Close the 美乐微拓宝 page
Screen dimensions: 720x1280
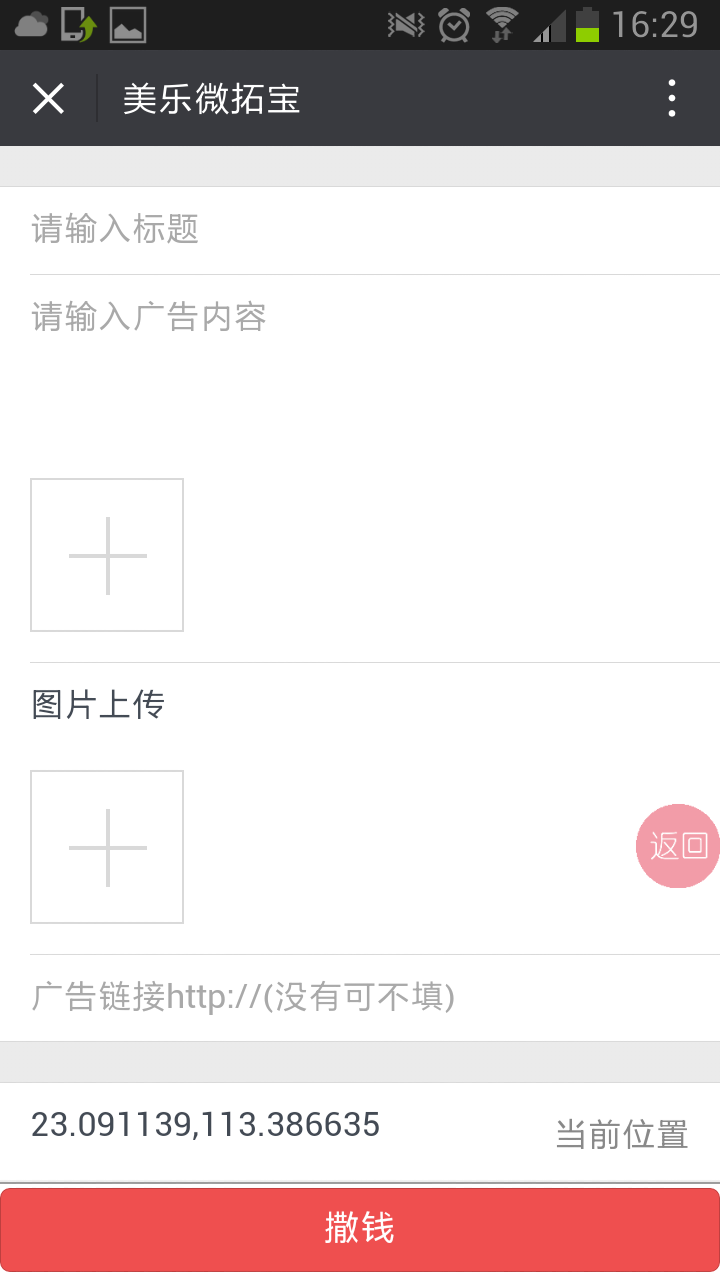point(48,99)
